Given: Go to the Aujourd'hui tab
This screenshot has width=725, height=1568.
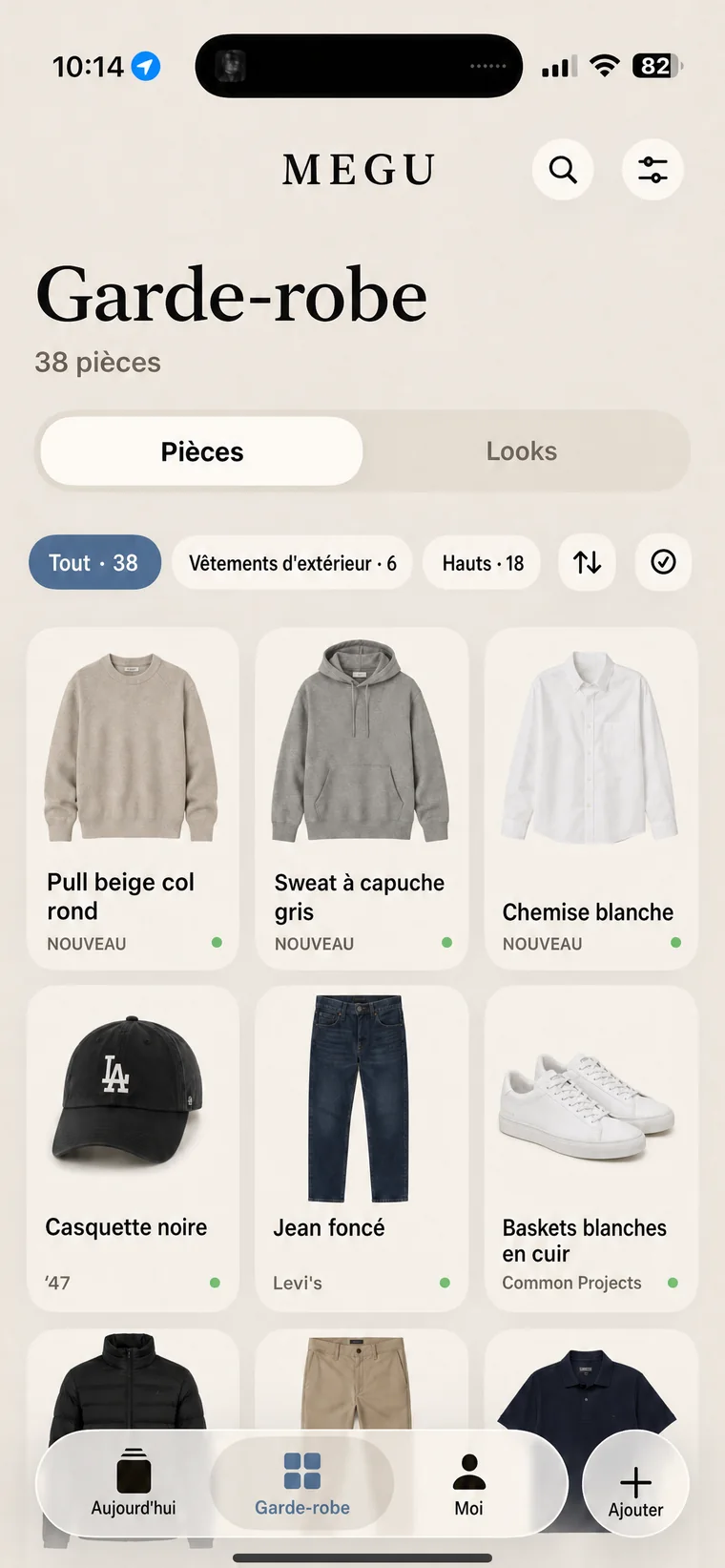Looking at the screenshot, I should point(134,1483).
